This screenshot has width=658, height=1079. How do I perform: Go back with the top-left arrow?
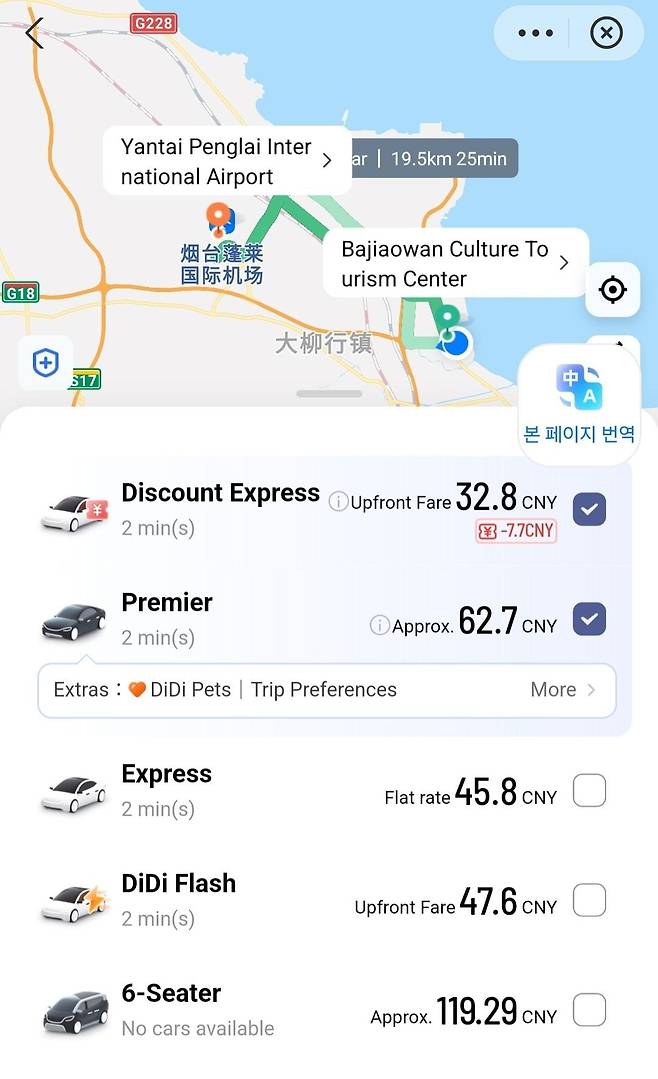pyautogui.click(x=35, y=33)
